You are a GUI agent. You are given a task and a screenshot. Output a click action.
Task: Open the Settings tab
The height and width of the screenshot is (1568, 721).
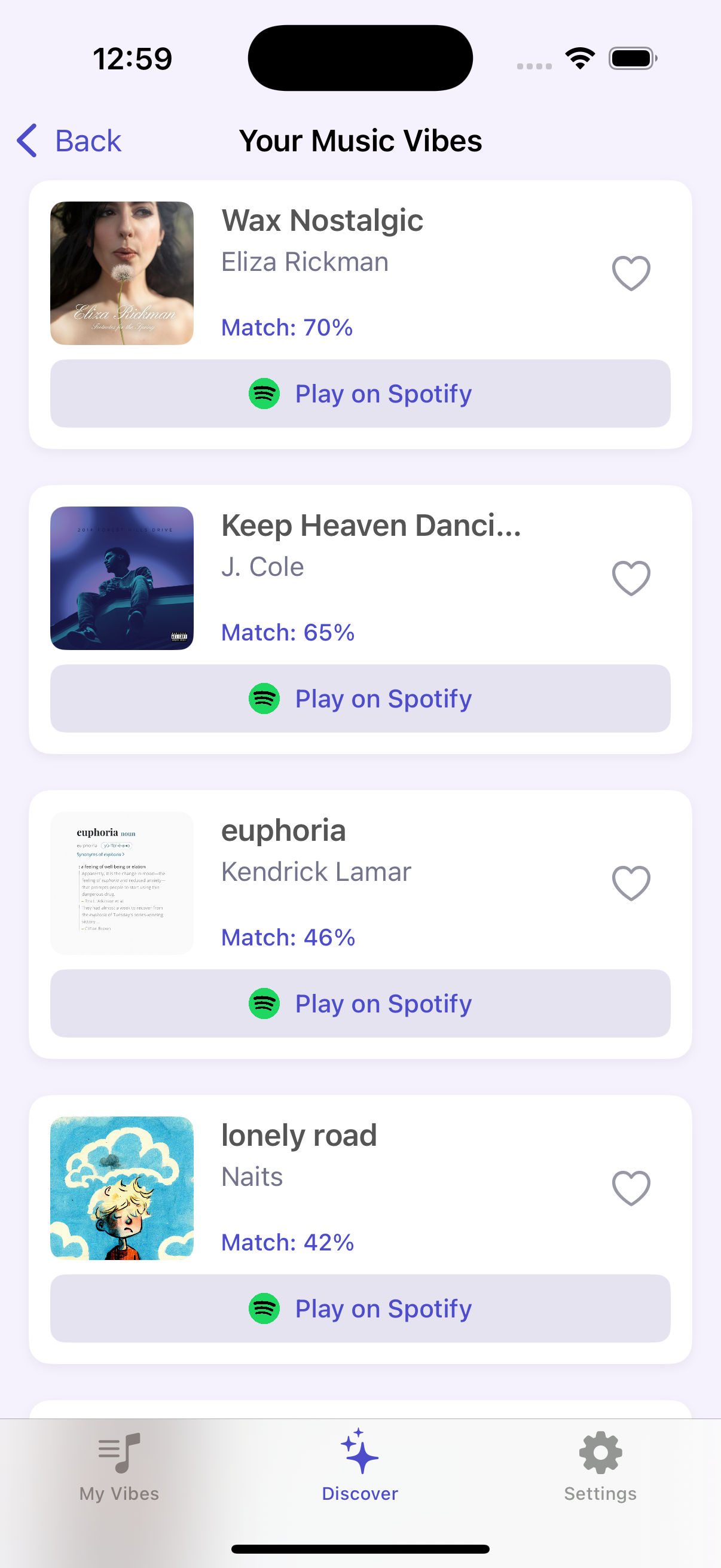(x=600, y=1467)
